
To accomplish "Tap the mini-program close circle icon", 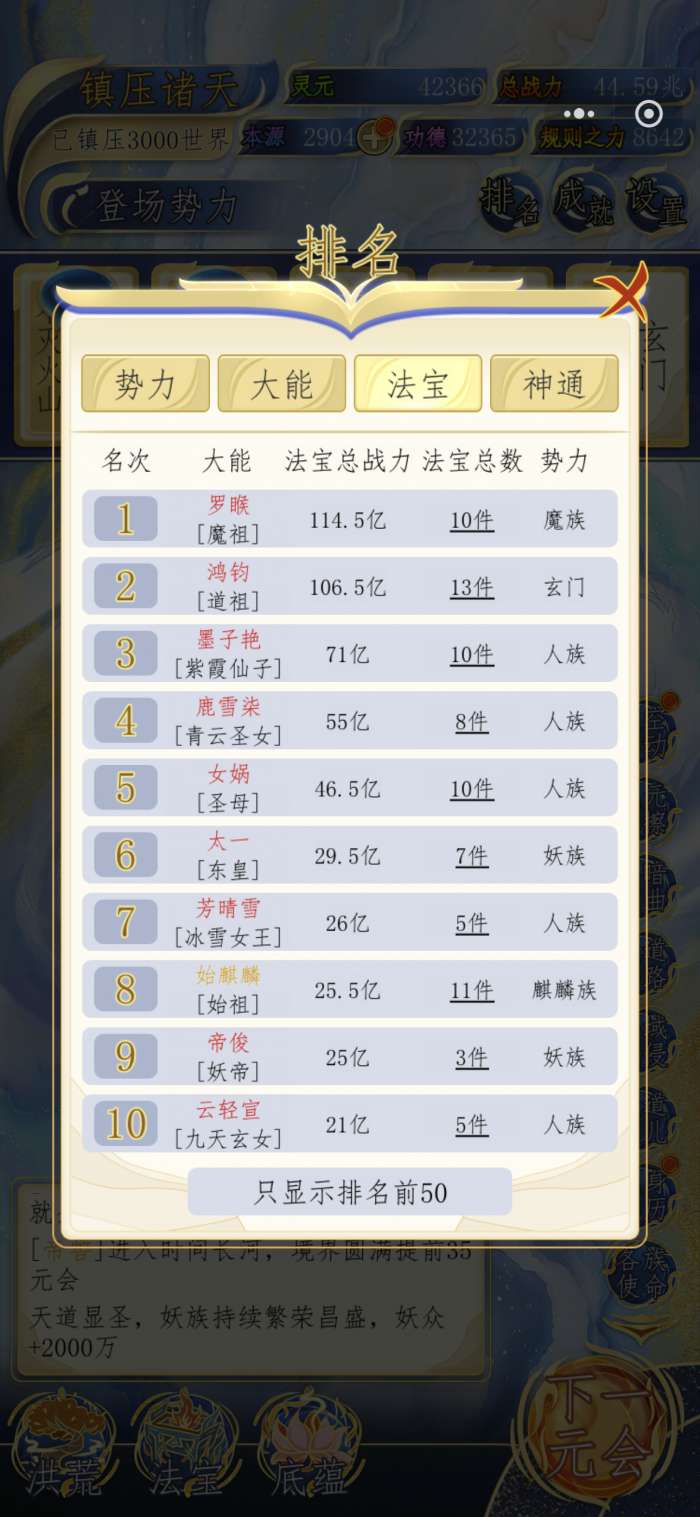I will (649, 114).
